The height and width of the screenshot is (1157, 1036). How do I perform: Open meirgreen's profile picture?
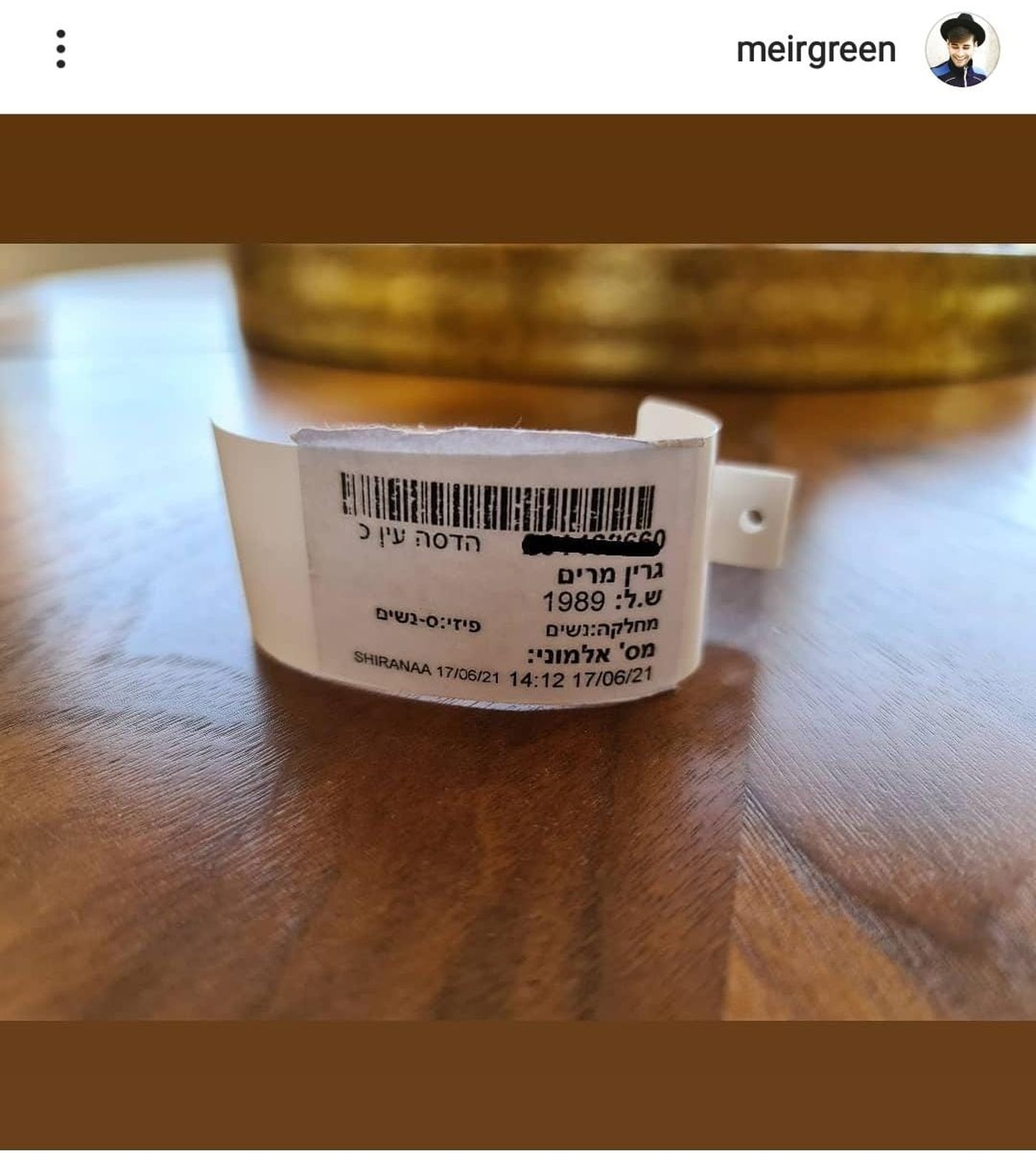[963, 50]
